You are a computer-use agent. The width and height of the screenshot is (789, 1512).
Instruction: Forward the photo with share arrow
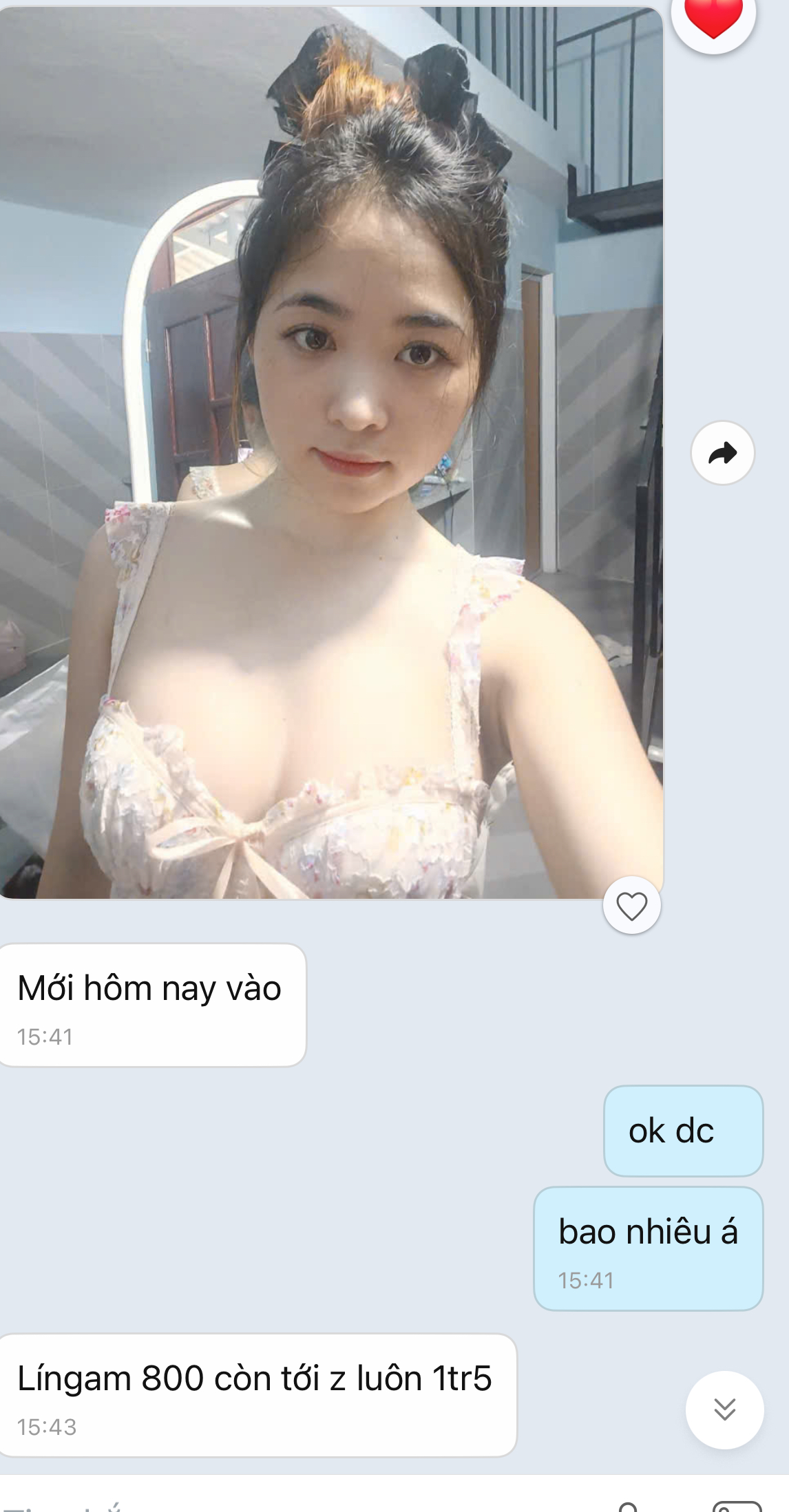point(722,453)
